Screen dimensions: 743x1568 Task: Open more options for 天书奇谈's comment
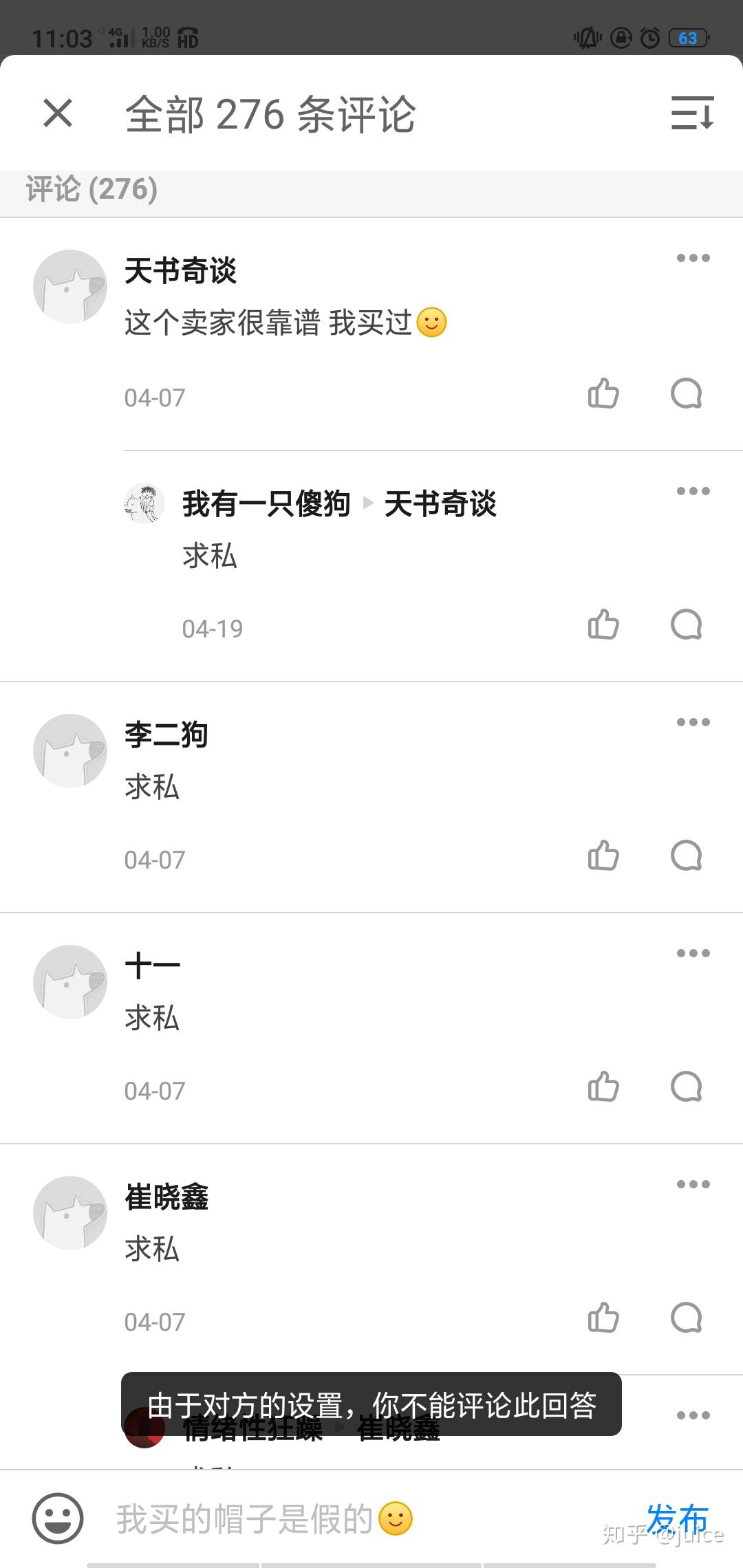[693, 259]
